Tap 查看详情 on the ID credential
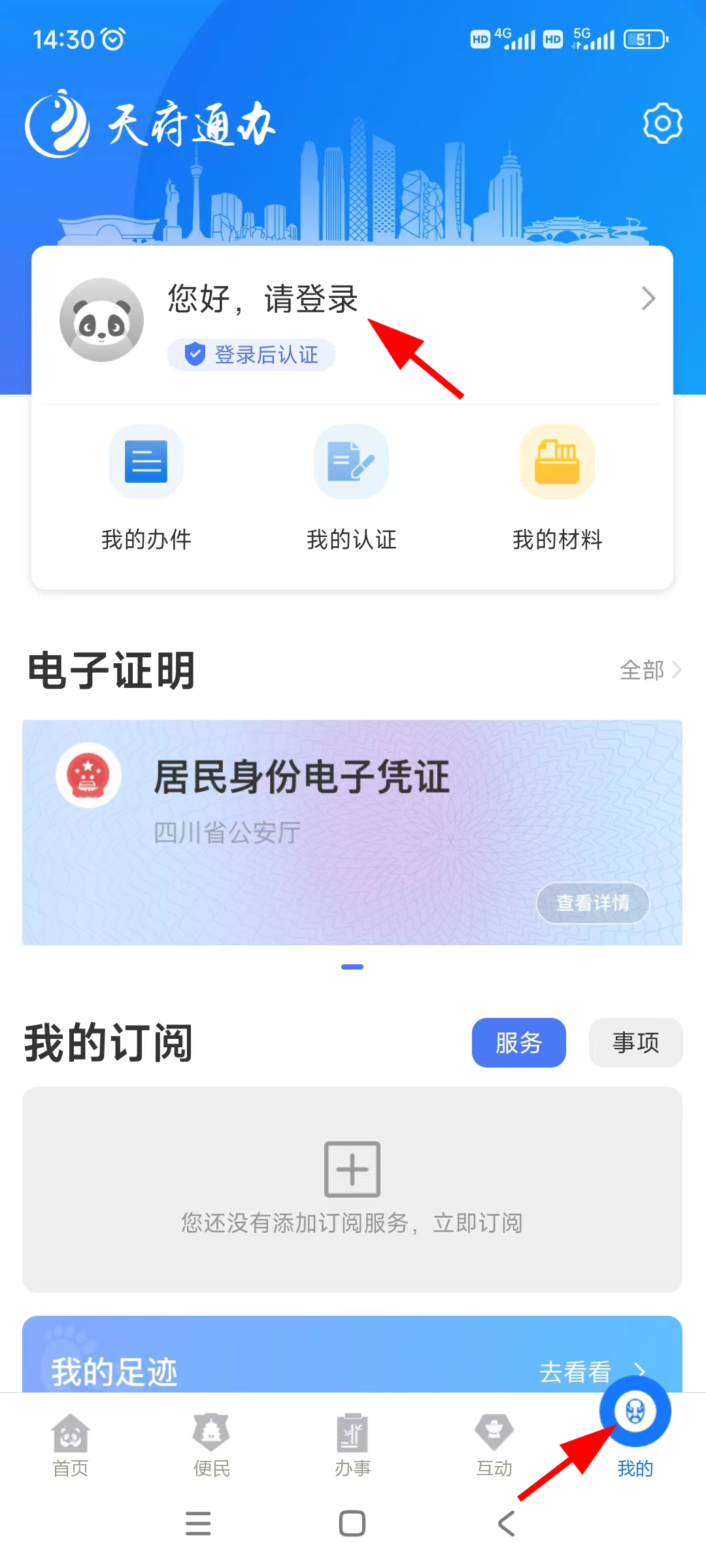 point(593,903)
